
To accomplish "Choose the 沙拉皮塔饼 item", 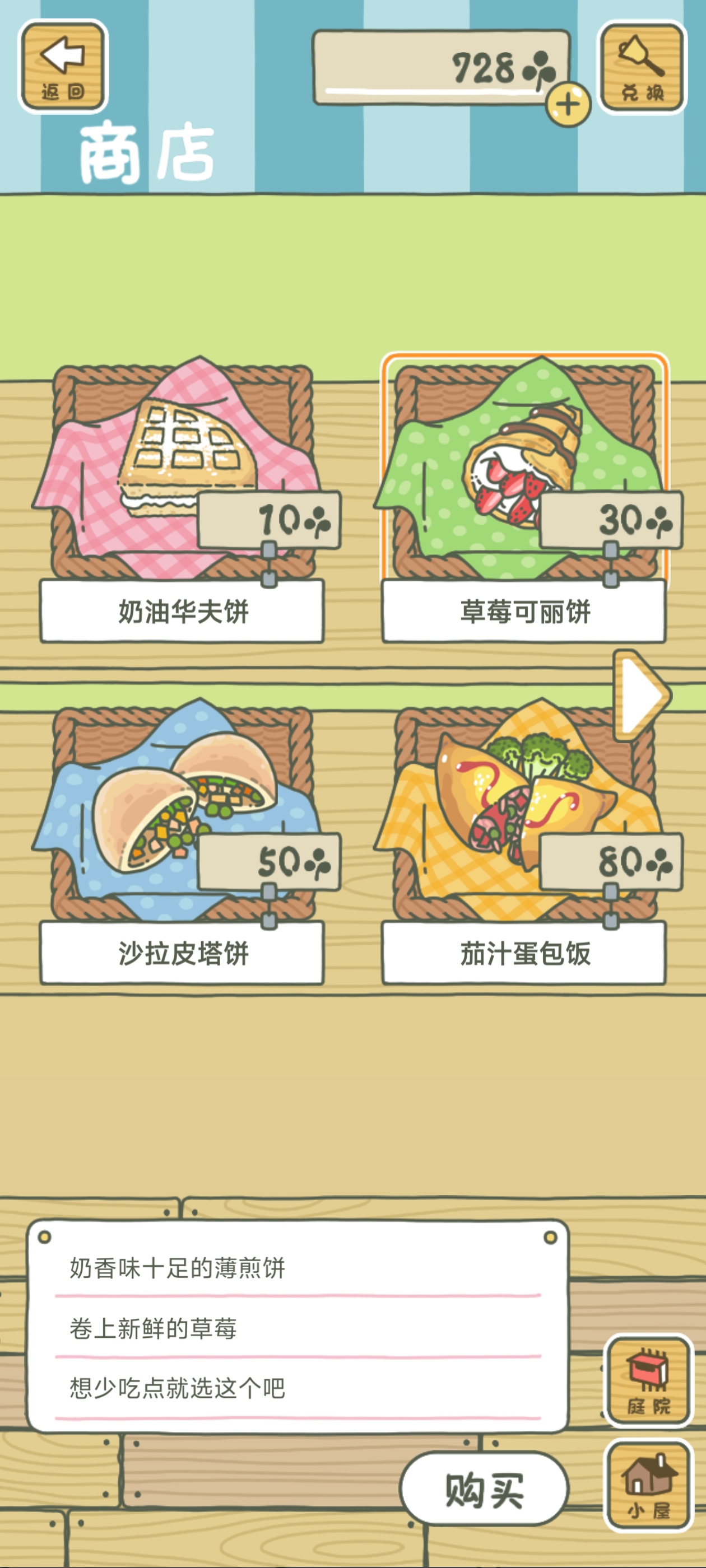I will pyautogui.click(x=182, y=841).
